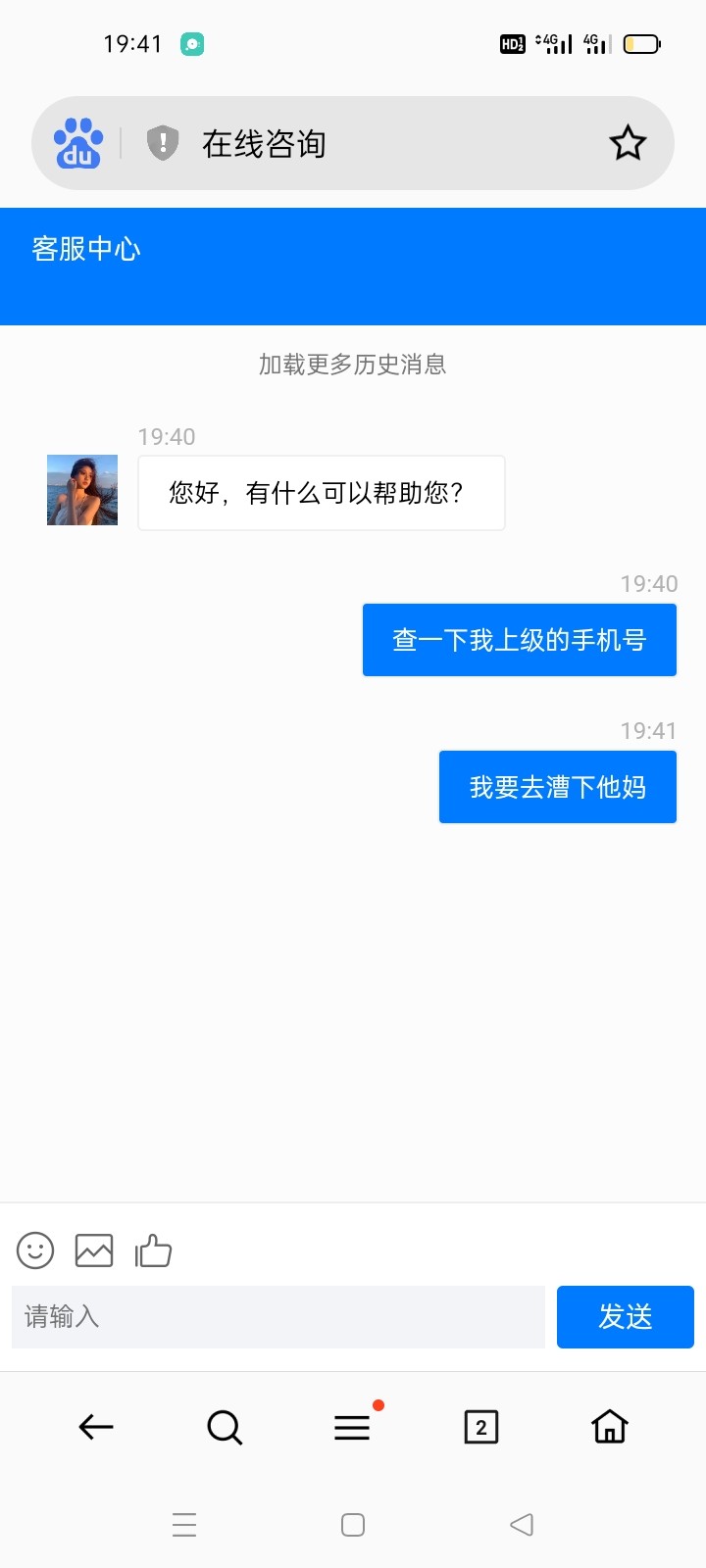Bookmark this page with the star icon

coord(628,143)
